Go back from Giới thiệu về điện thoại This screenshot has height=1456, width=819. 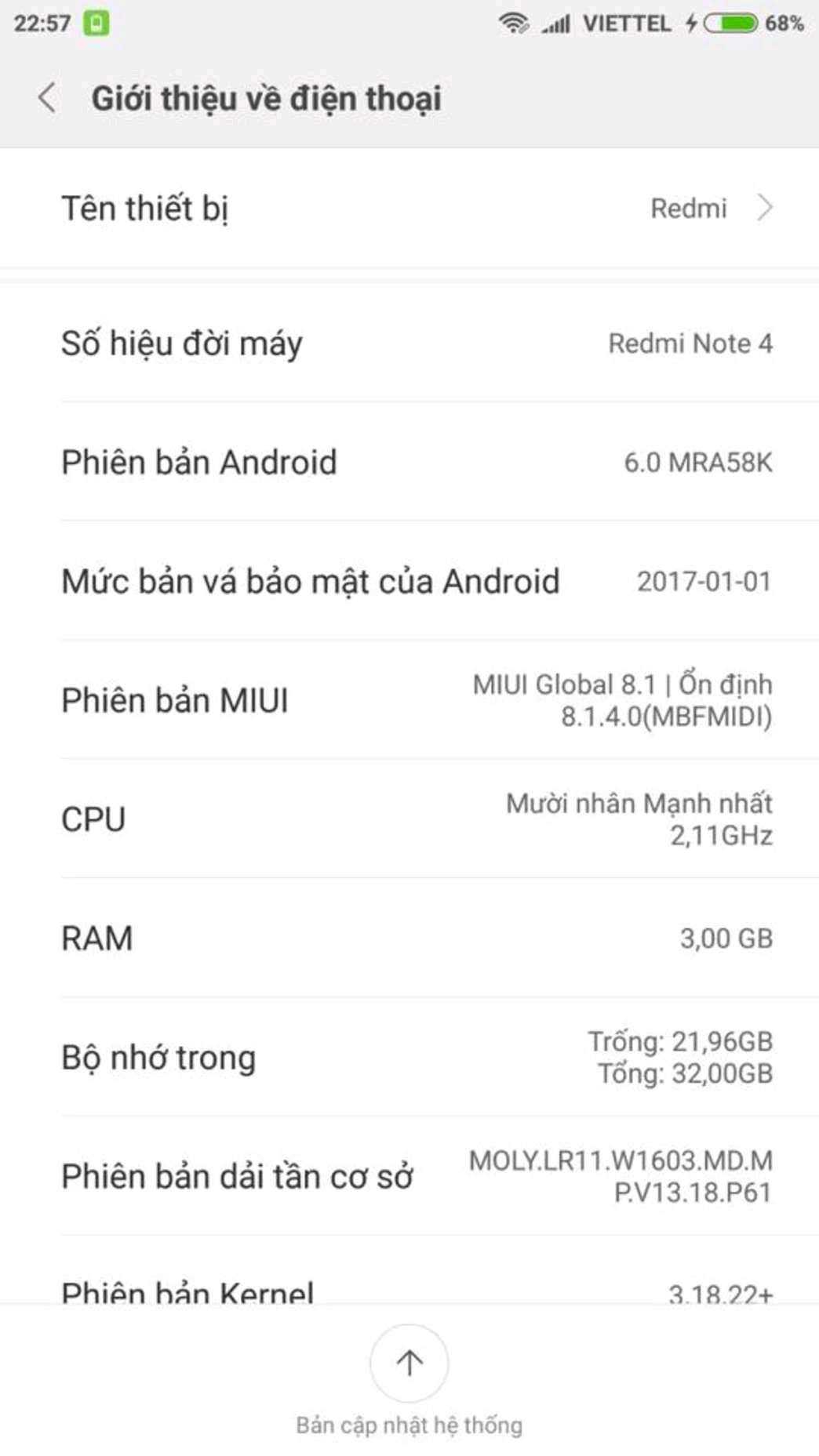coord(47,98)
